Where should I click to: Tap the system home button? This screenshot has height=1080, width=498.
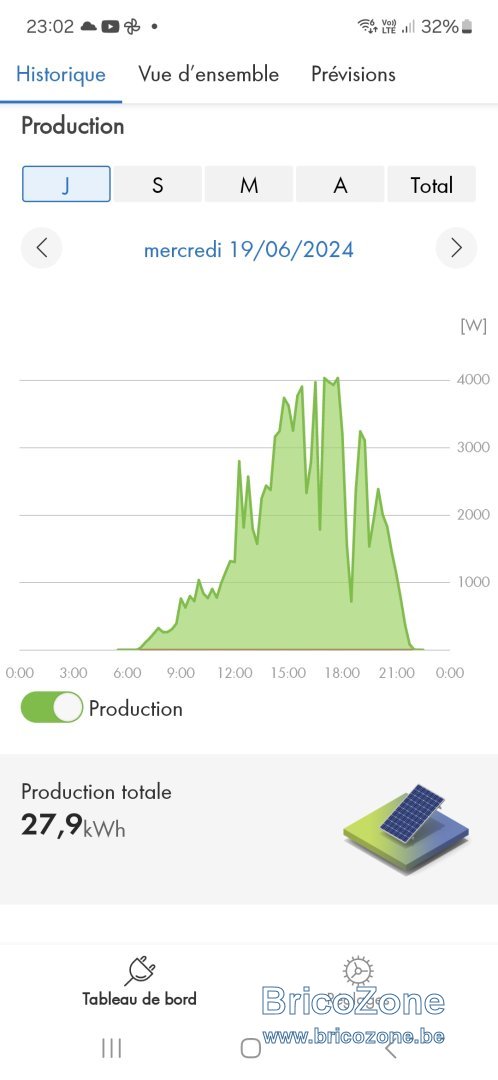tap(251, 1048)
